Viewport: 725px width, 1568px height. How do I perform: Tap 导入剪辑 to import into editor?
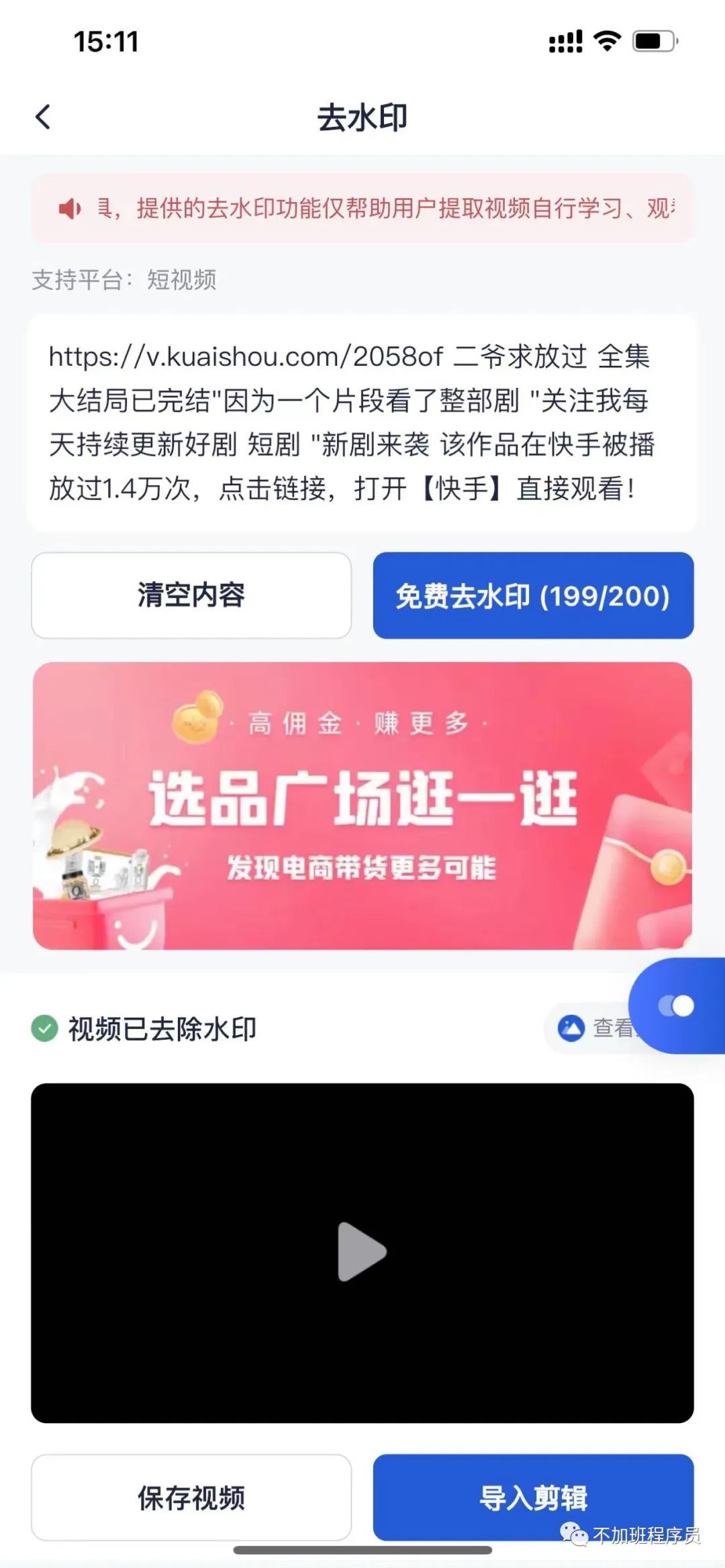(533, 1498)
